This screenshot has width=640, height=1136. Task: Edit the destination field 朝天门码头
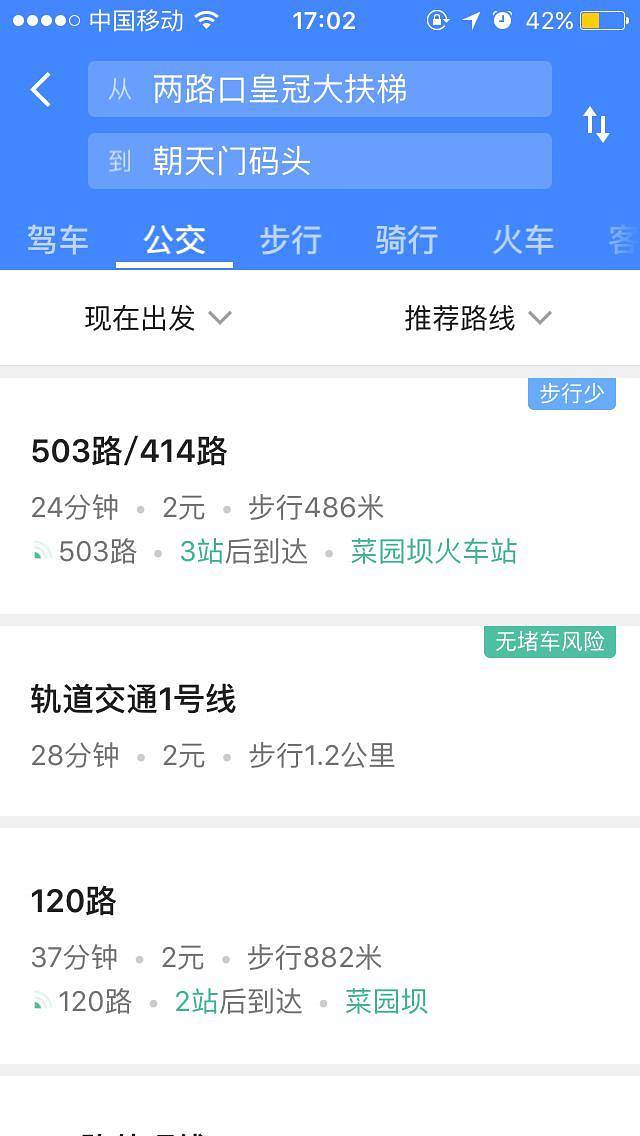320,161
